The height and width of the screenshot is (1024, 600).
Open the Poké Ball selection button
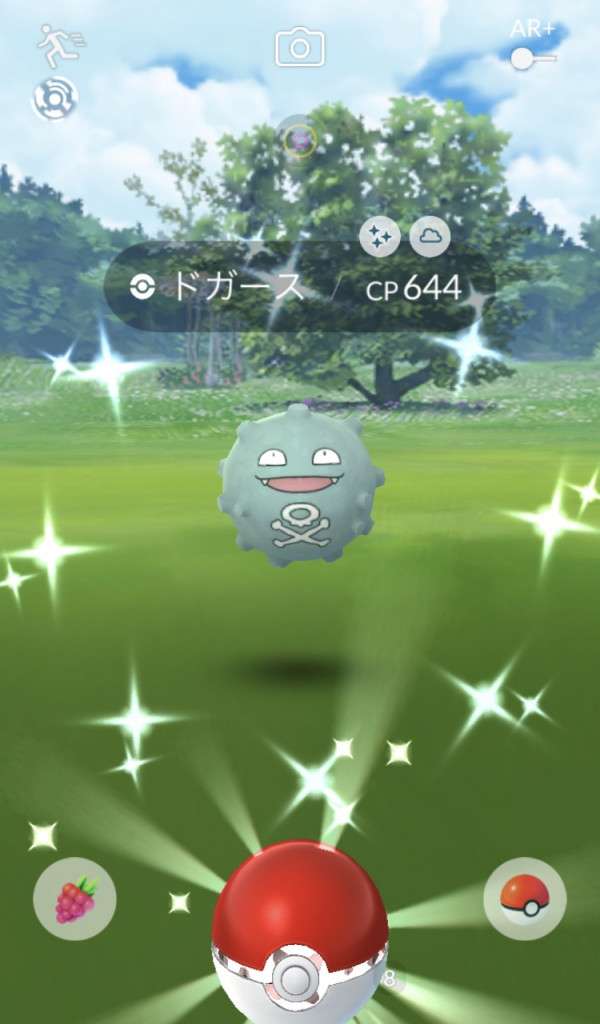[524, 898]
